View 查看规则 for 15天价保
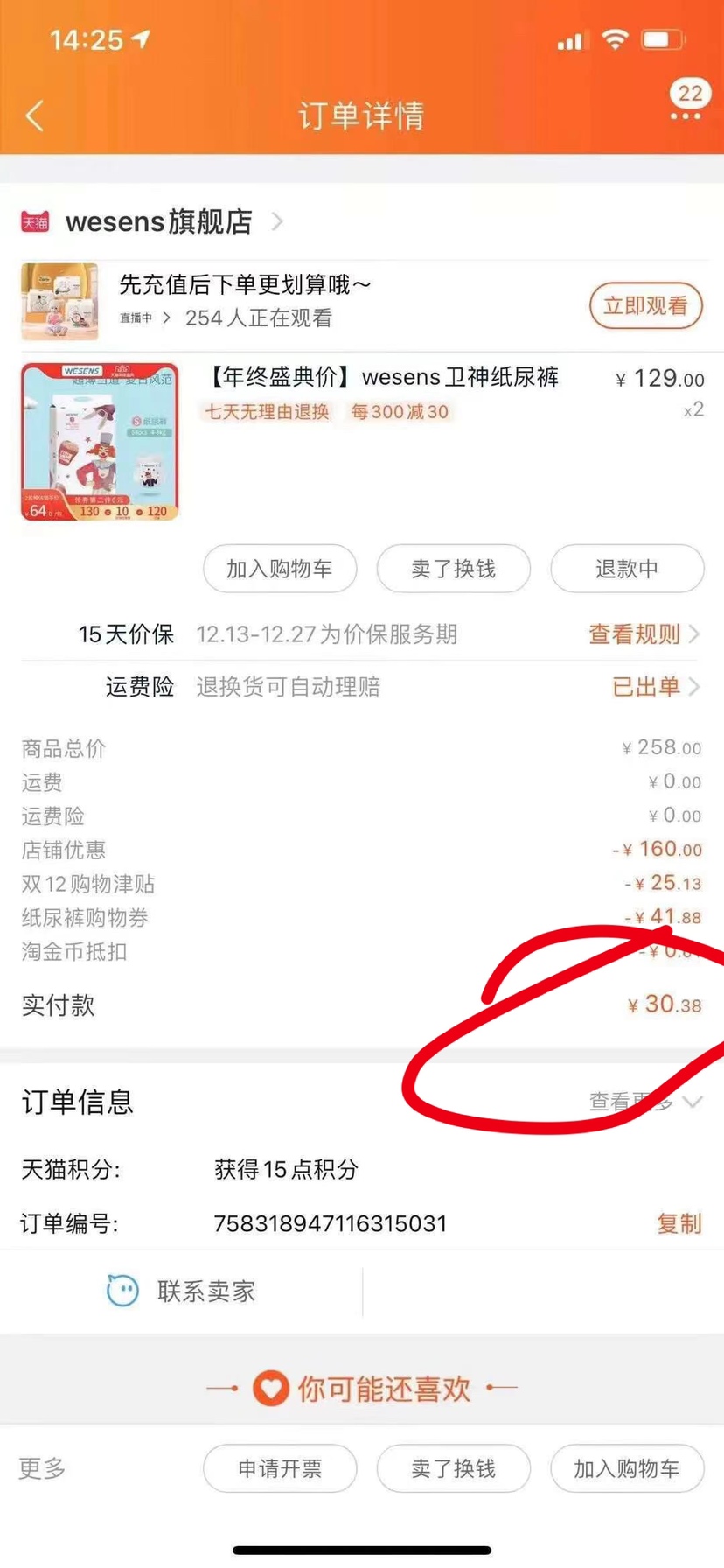 pyautogui.click(x=643, y=634)
